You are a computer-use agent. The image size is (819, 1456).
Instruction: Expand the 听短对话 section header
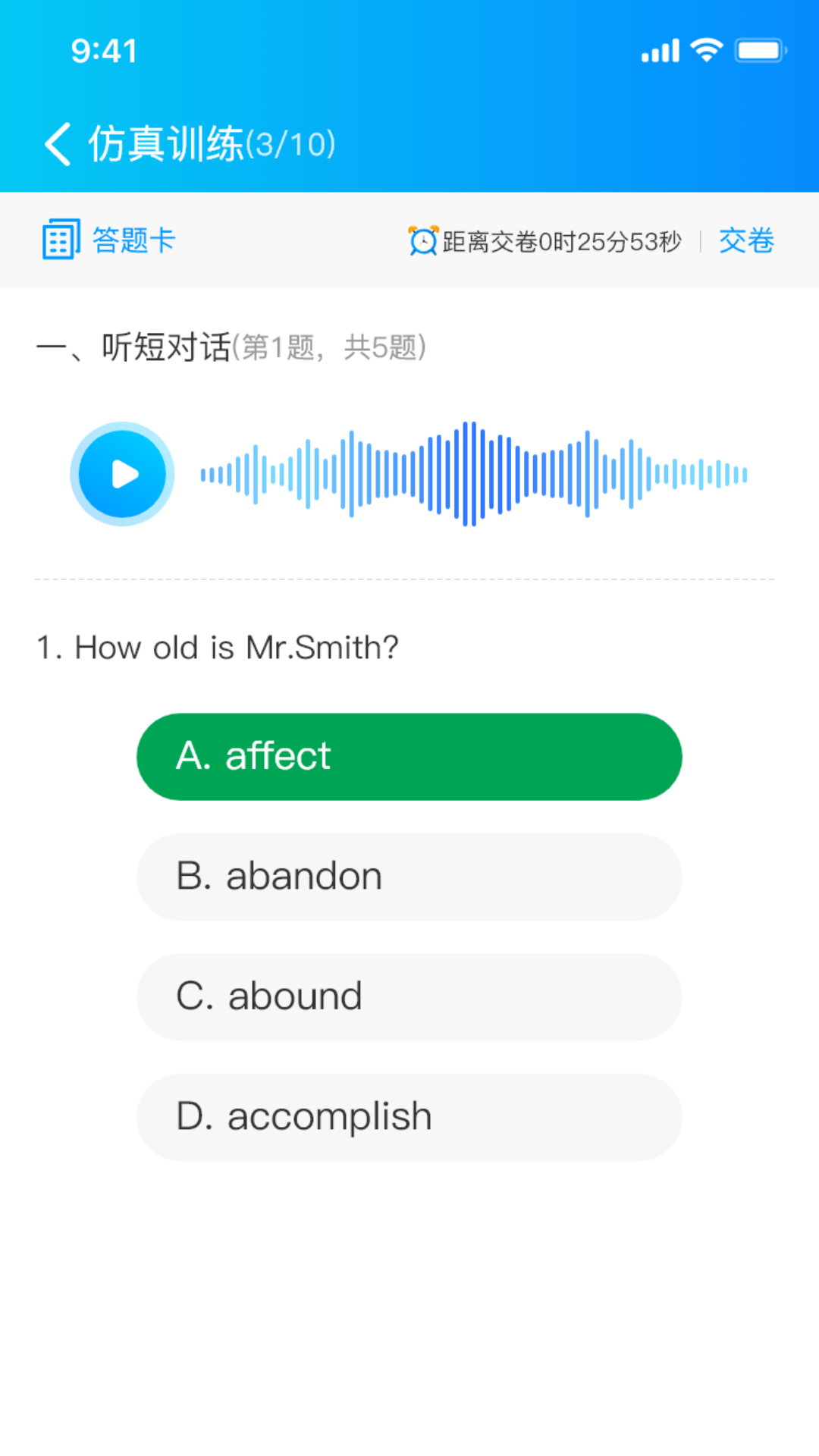(163, 347)
